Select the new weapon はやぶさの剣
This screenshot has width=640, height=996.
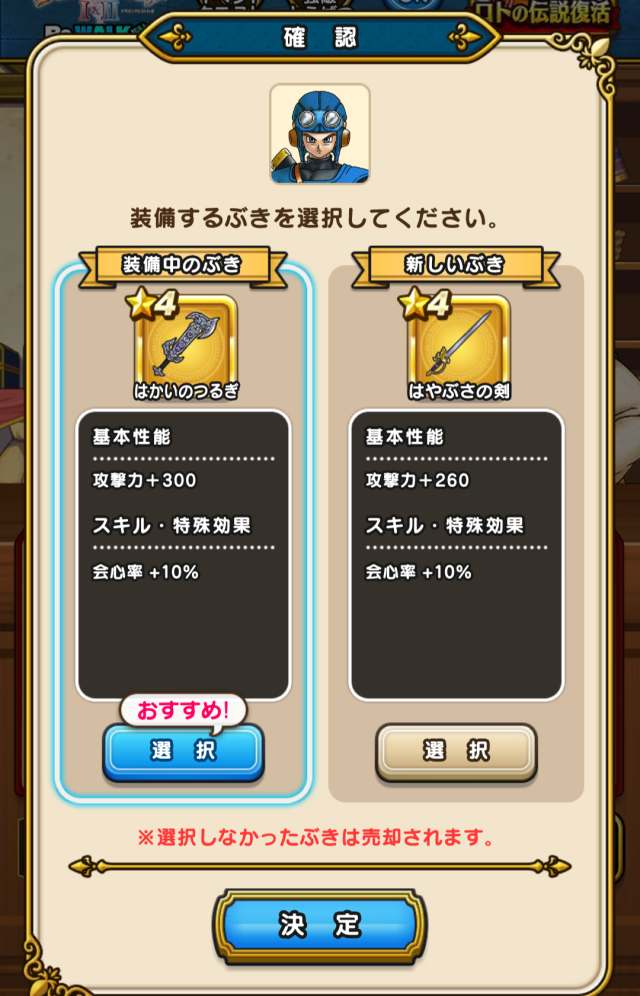click(x=456, y=752)
